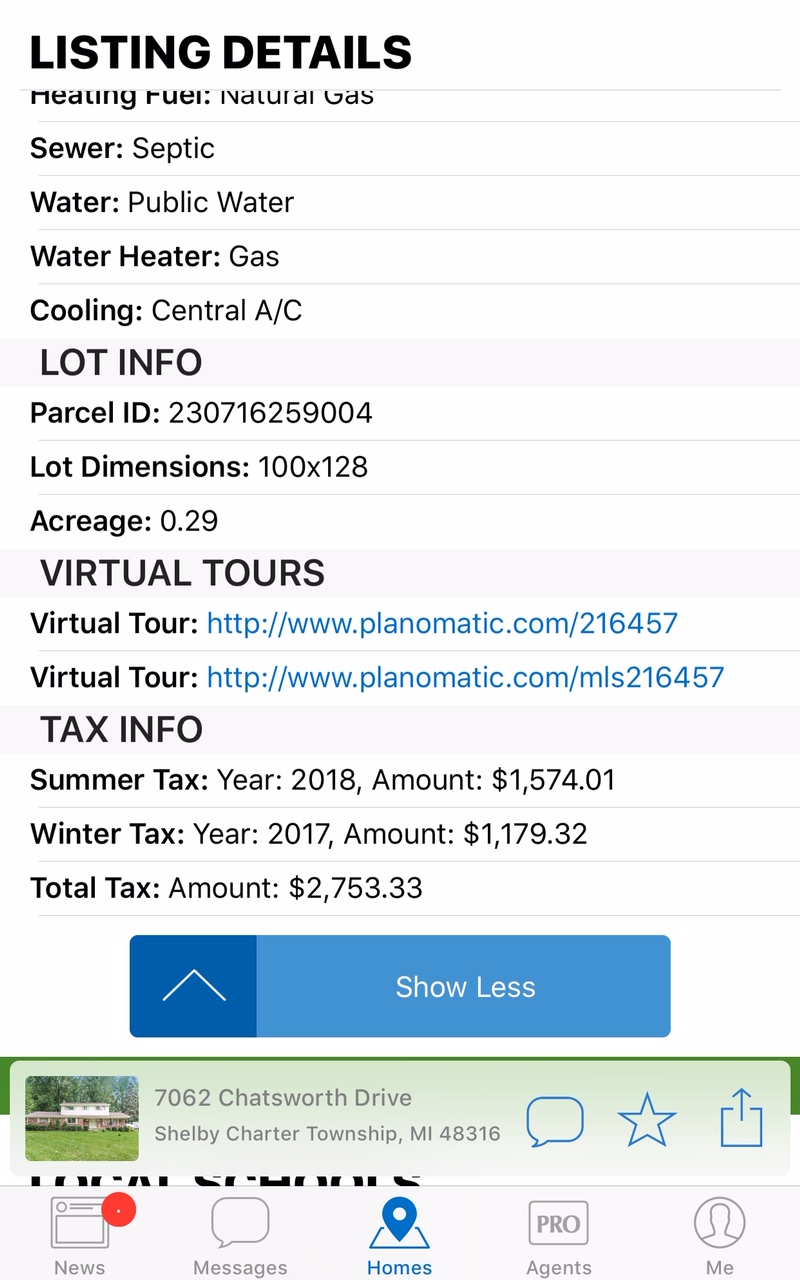800x1280 pixels.
Task: Switch to the News tab
Action: click(x=80, y=1236)
